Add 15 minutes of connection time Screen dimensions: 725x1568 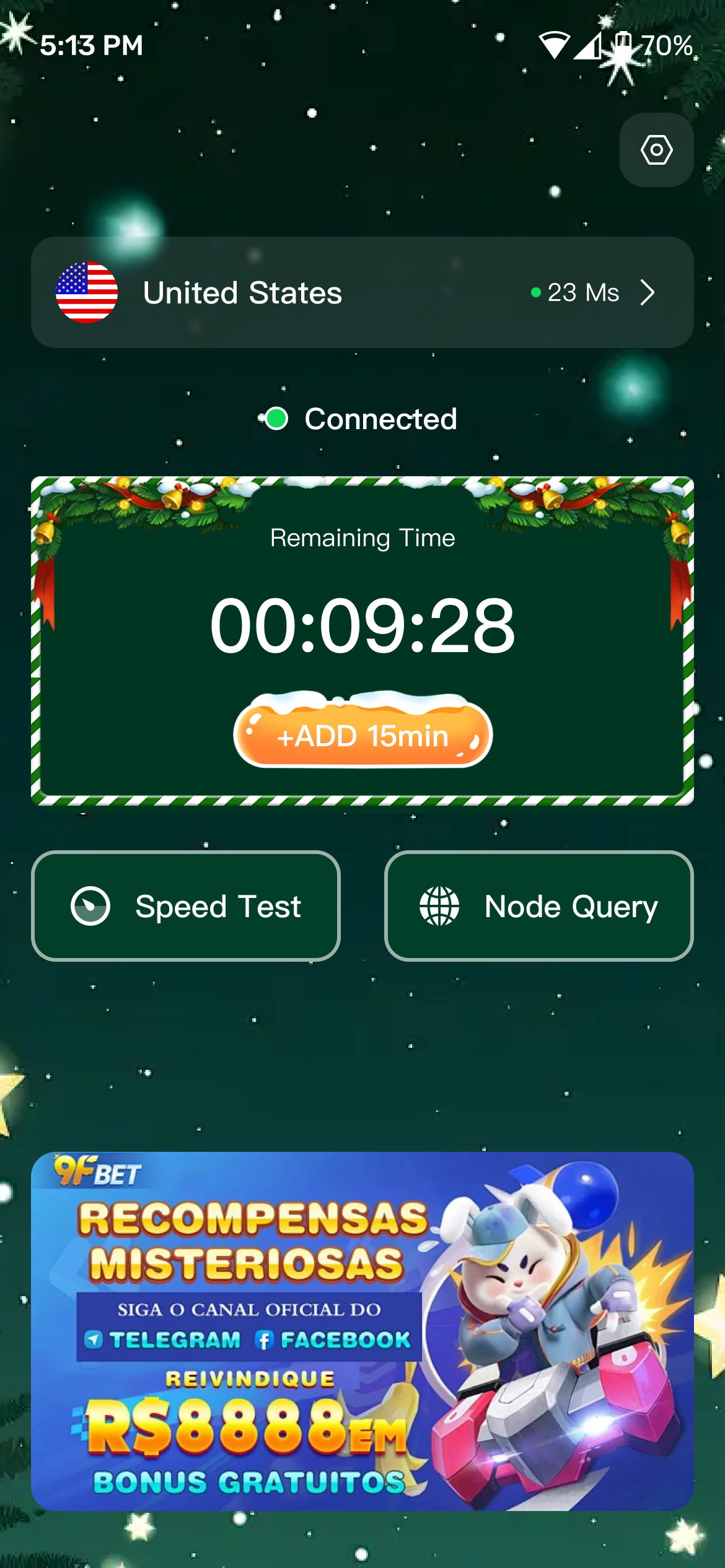tap(362, 735)
